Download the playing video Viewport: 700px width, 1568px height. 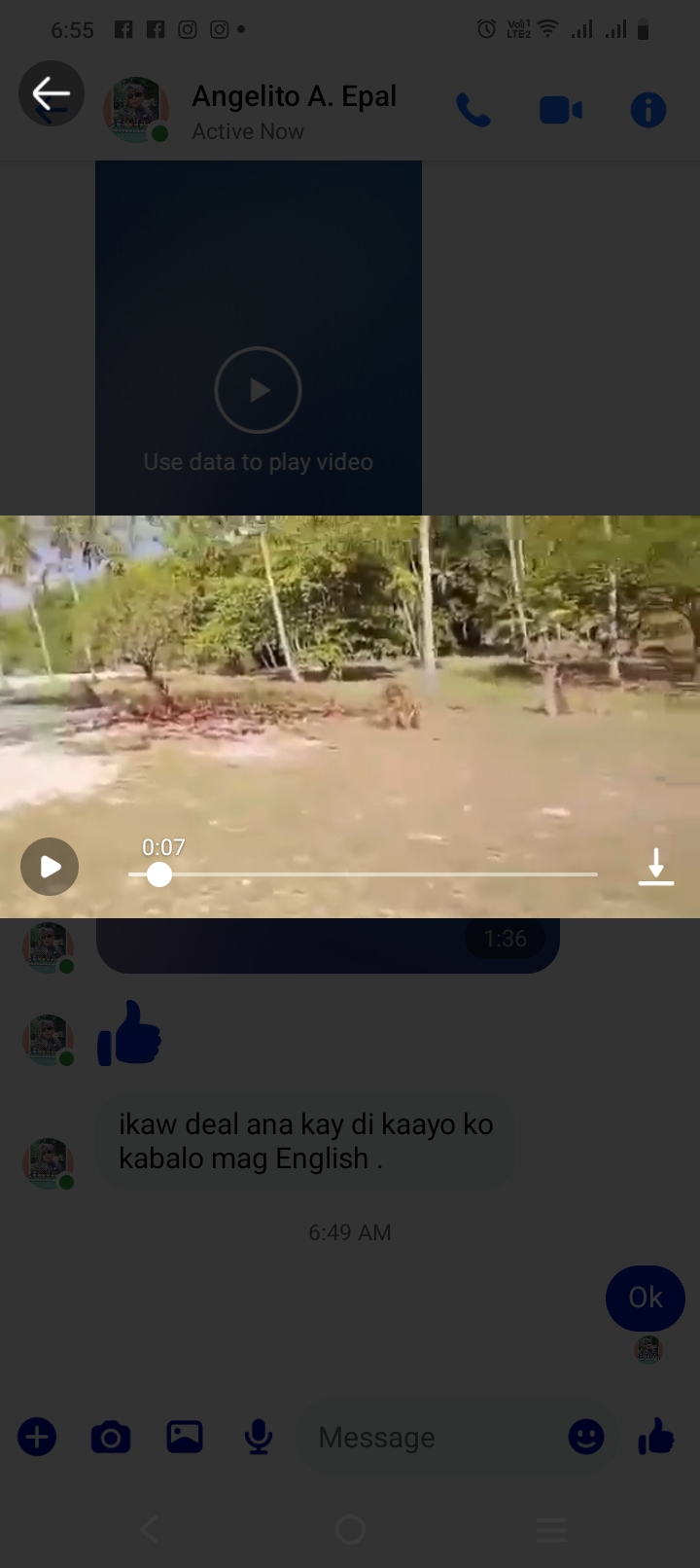click(656, 866)
